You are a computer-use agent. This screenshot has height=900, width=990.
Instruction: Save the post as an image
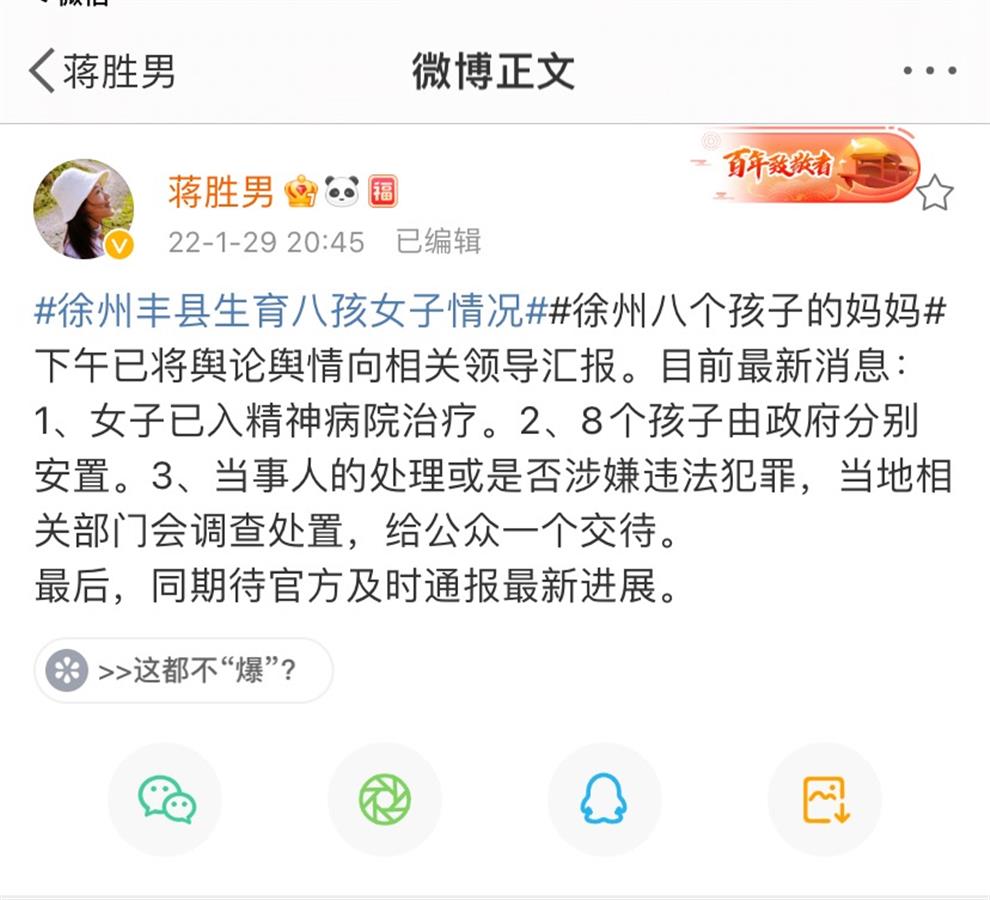[x=824, y=800]
